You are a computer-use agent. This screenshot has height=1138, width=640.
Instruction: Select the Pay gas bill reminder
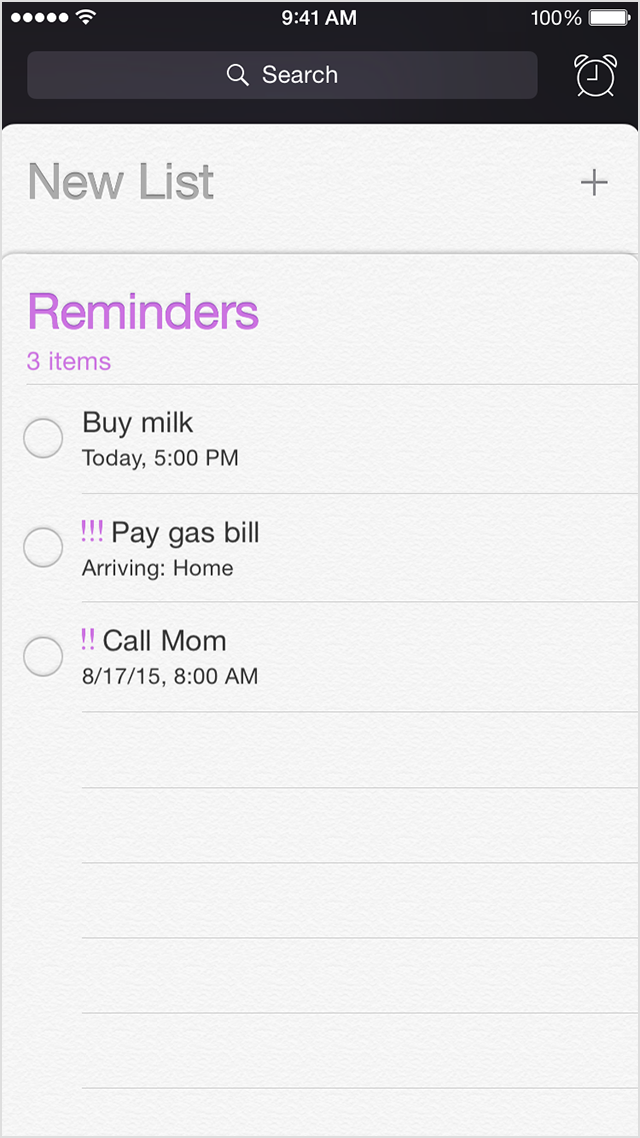(359, 548)
